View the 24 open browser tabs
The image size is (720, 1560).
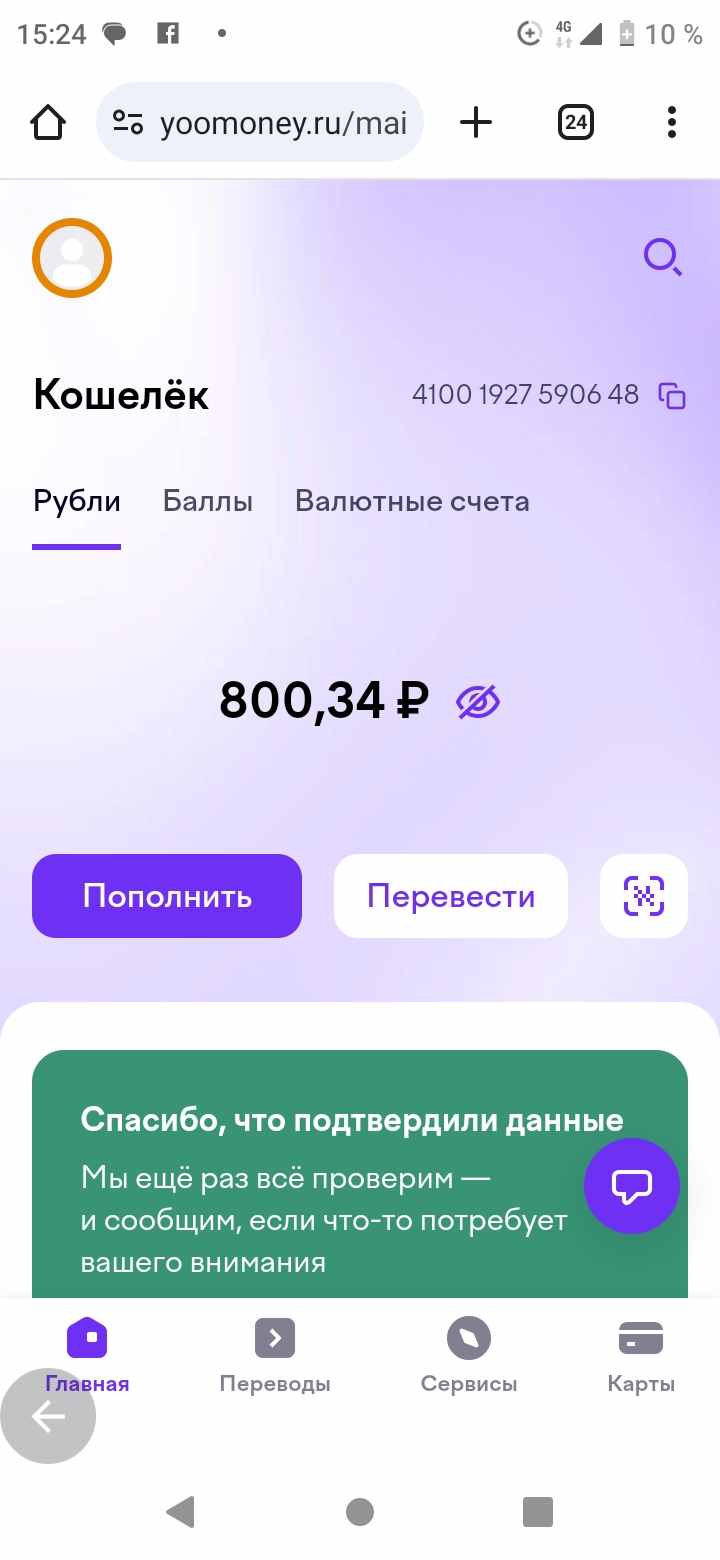click(575, 123)
